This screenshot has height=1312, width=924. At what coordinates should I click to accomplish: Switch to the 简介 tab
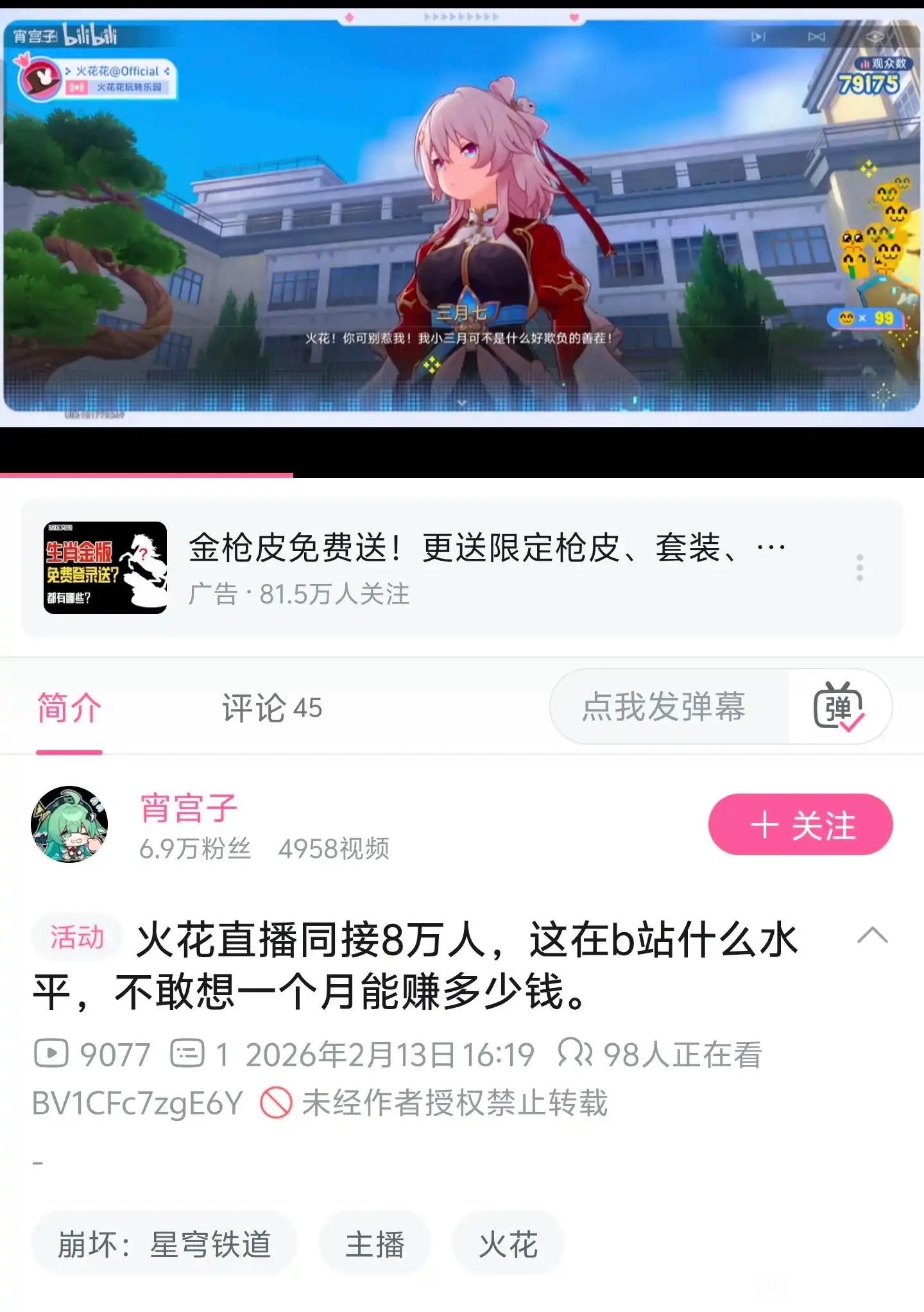69,708
